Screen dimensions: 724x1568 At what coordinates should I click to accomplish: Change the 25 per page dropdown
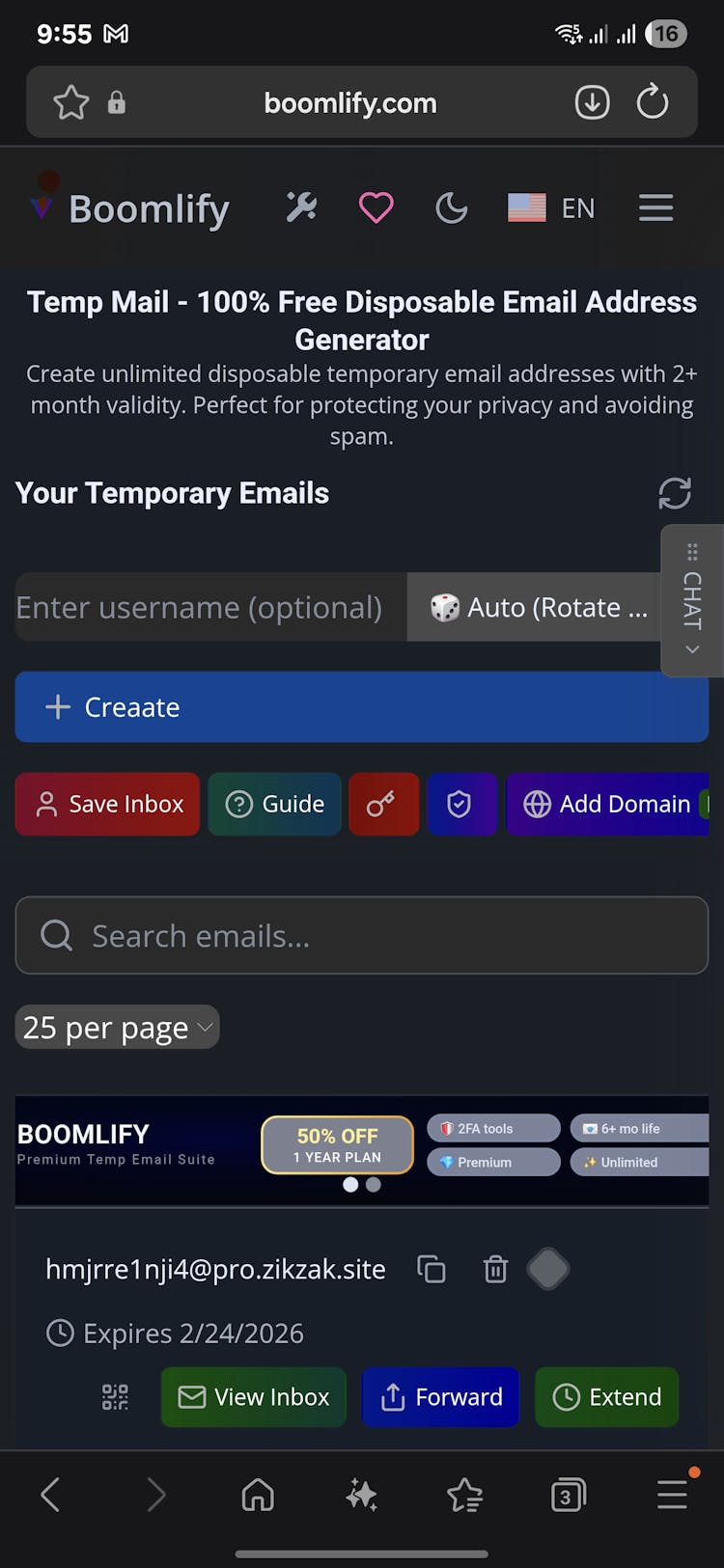coord(117,1028)
